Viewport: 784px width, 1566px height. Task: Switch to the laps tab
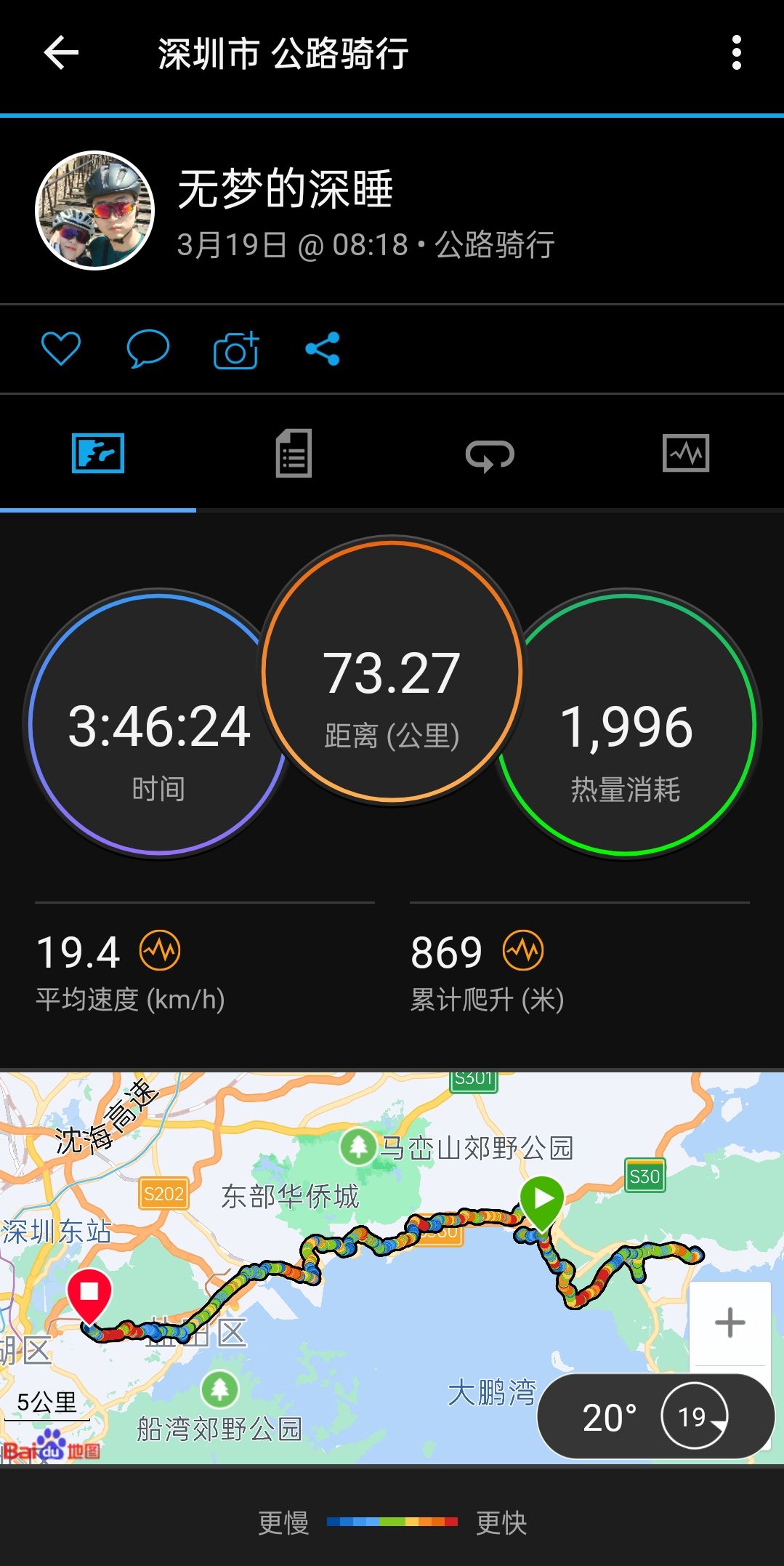click(490, 454)
